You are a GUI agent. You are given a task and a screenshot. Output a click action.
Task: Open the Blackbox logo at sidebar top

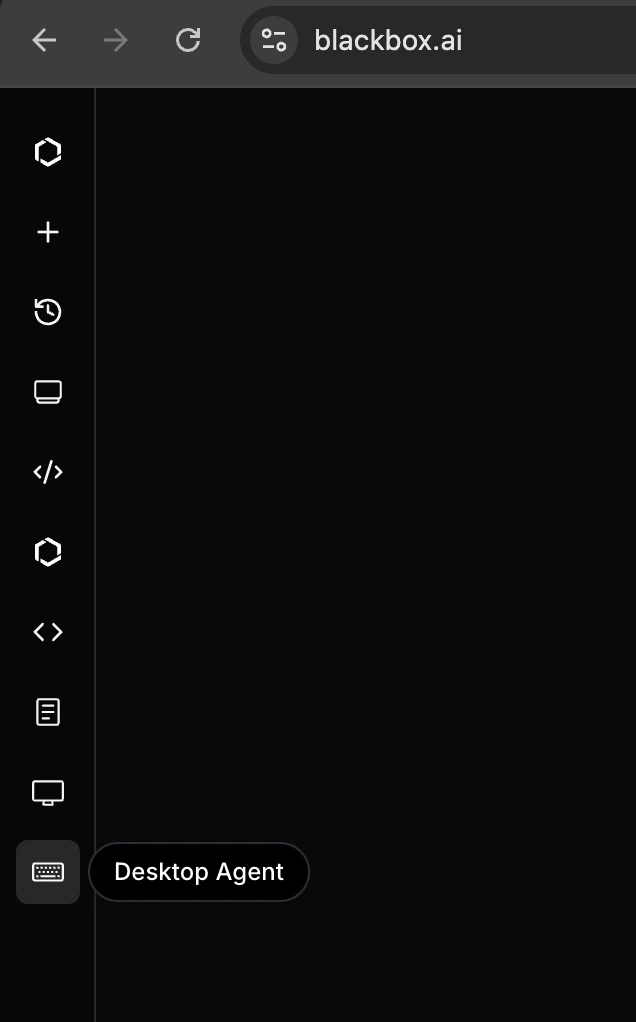[x=48, y=152]
